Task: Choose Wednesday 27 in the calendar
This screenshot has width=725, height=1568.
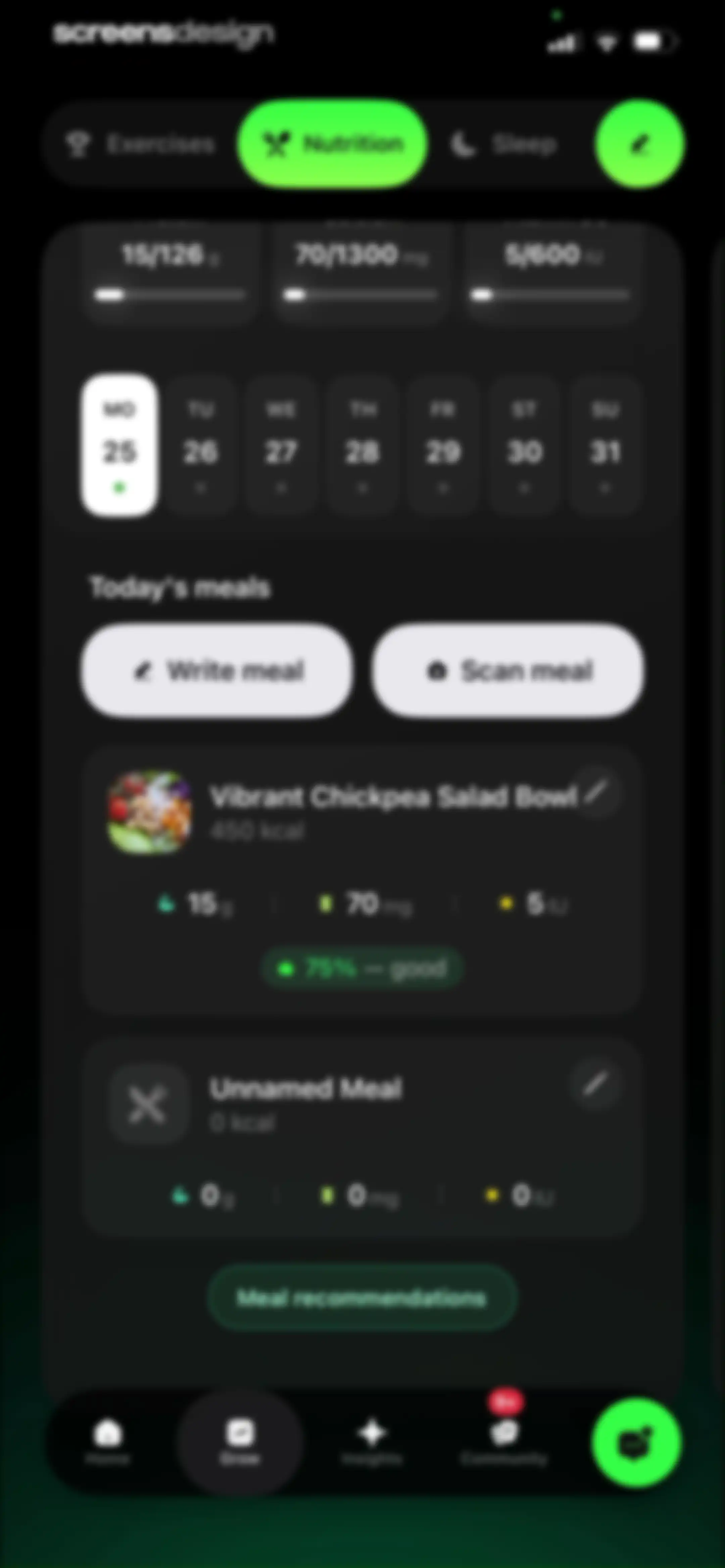Action: point(281,446)
